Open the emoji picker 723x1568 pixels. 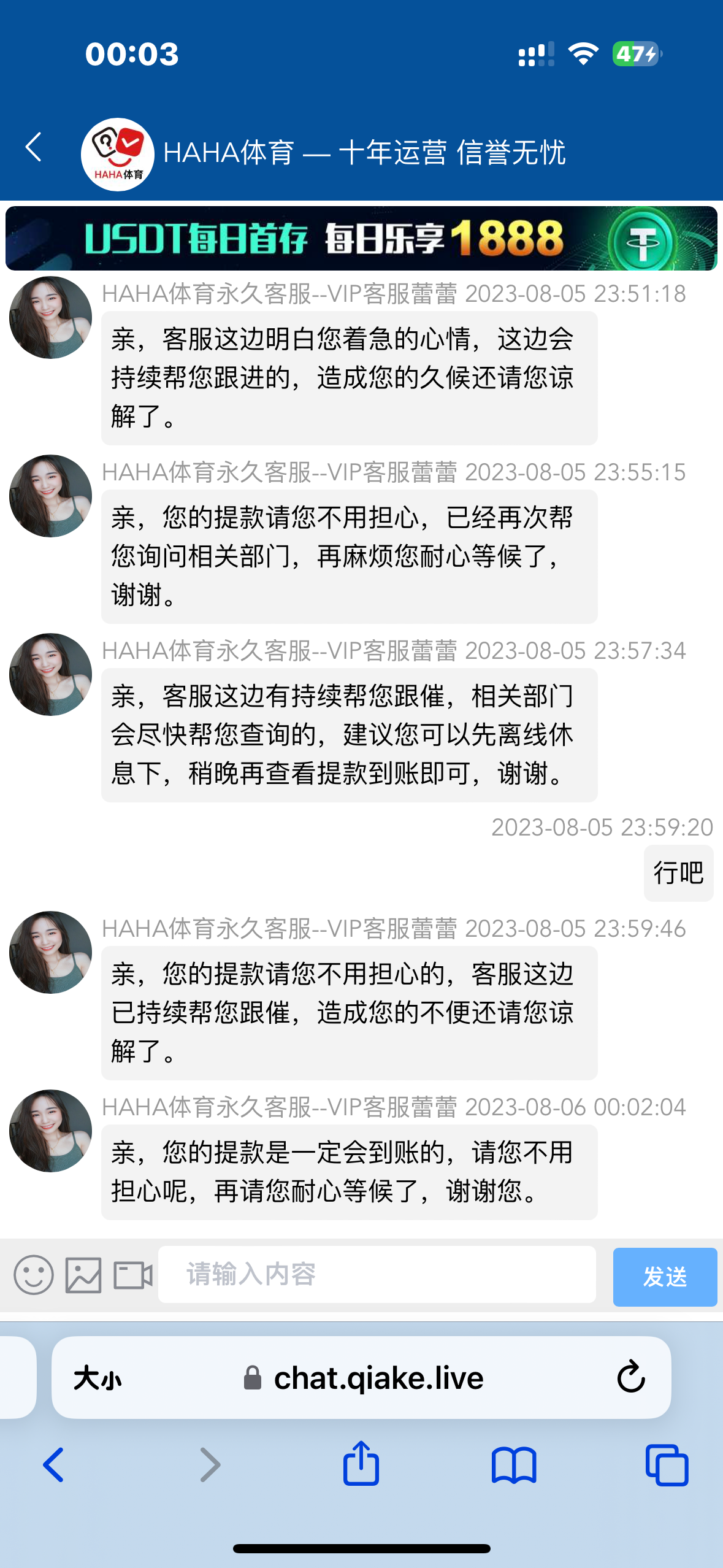[x=34, y=1275]
